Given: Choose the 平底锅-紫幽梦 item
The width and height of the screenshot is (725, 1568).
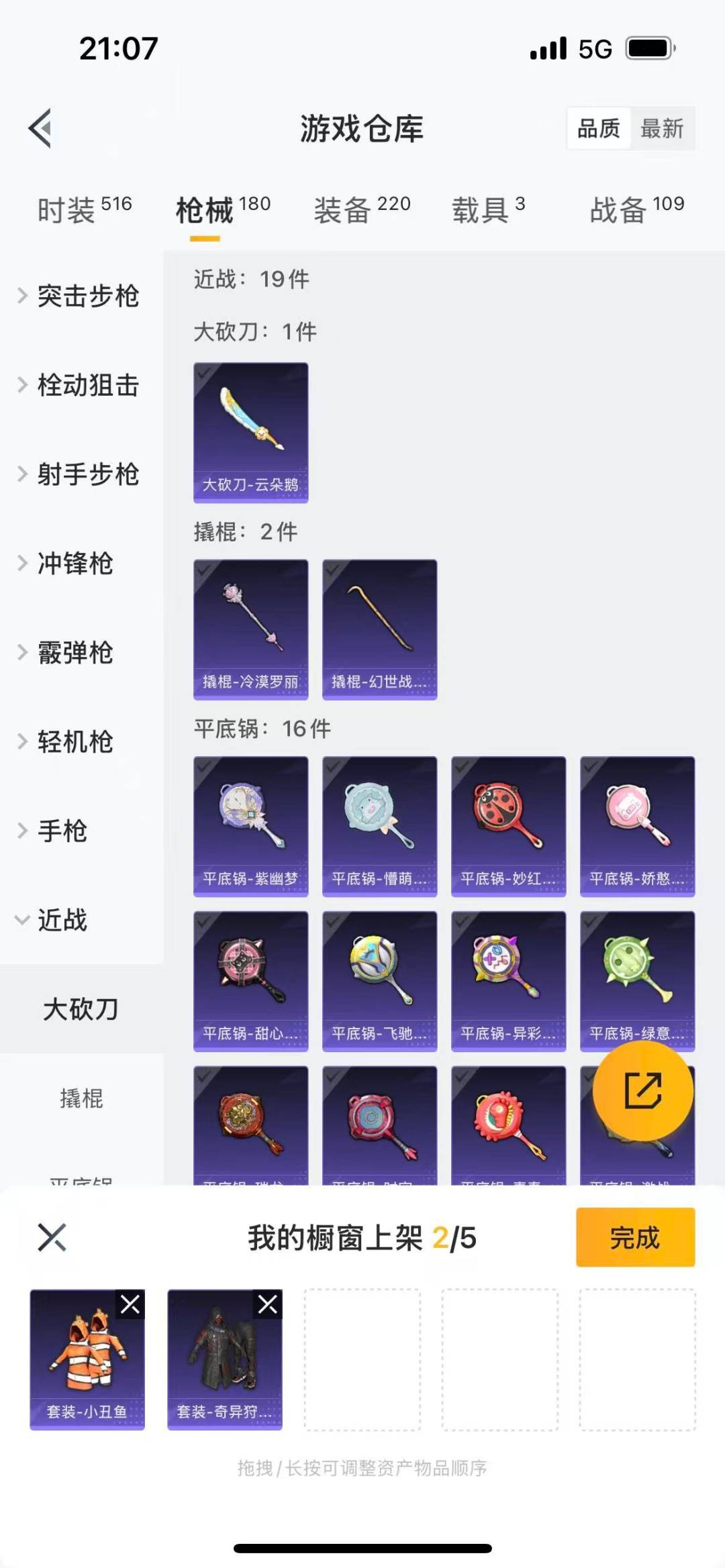Looking at the screenshot, I should [x=250, y=826].
